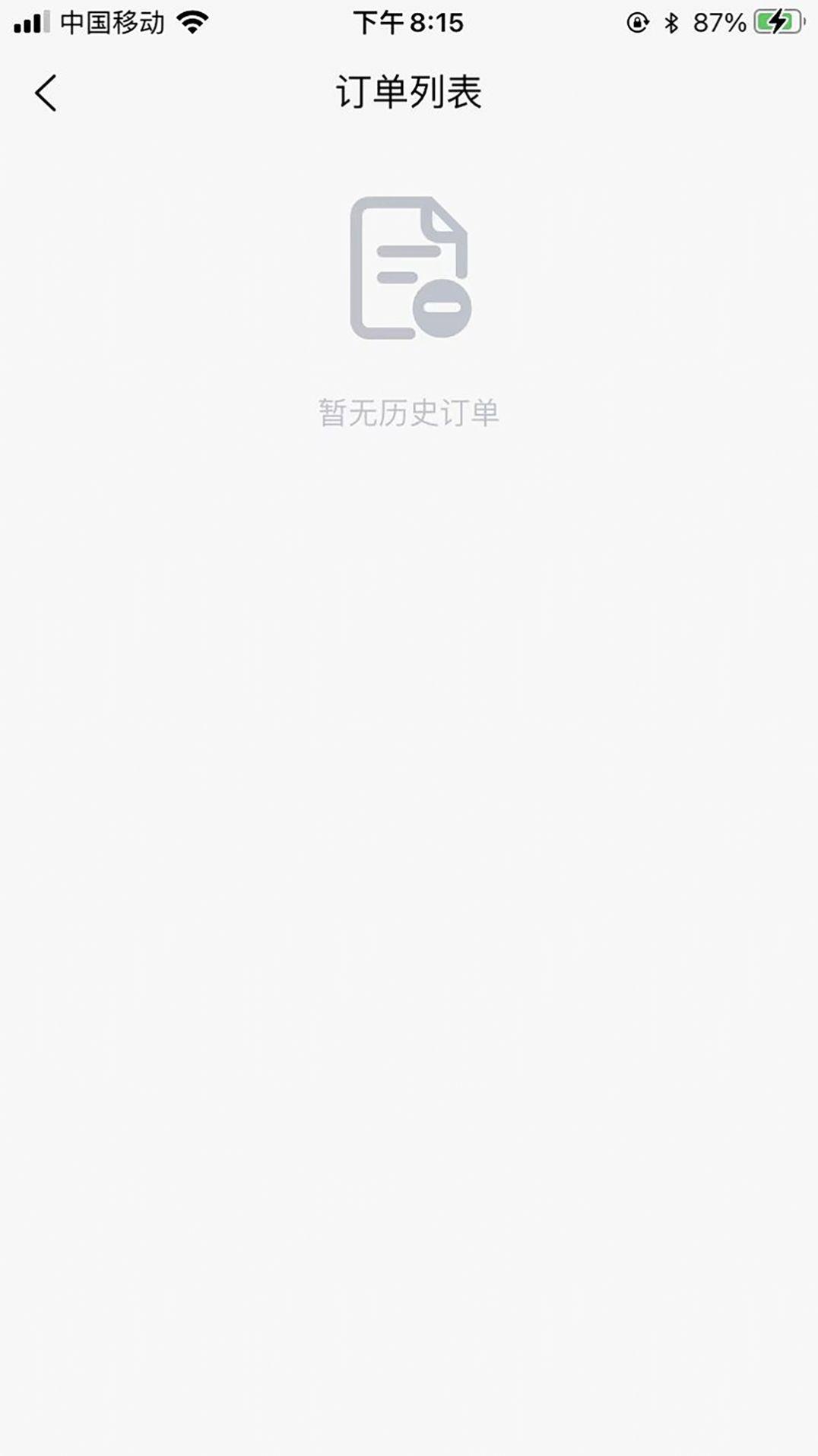Go back from the order list
Screen dimensions: 818x1456
tap(46, 93)
